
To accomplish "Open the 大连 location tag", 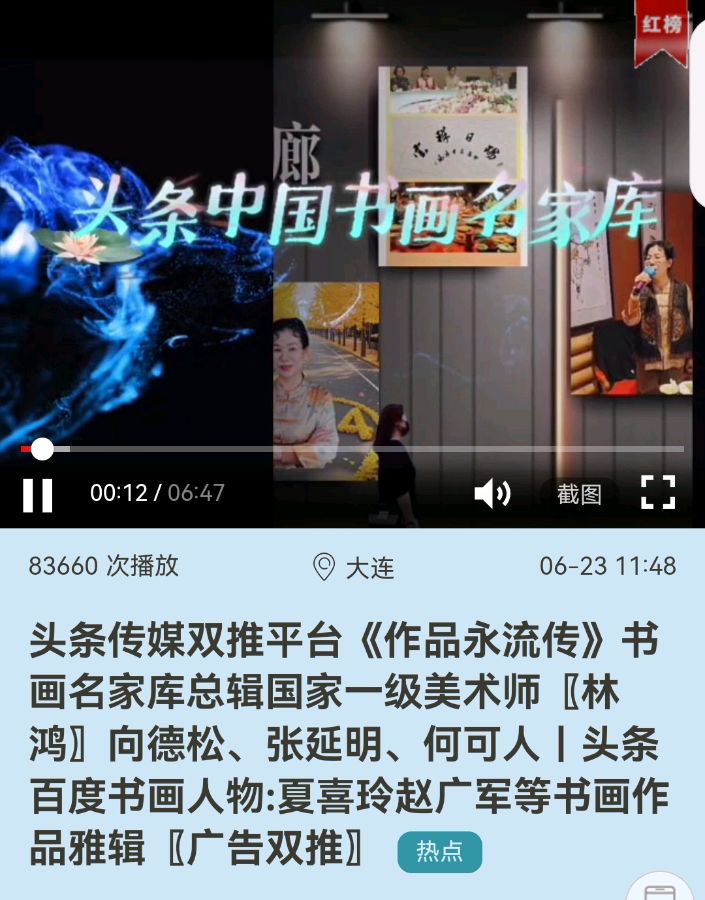I will [355, 567].
